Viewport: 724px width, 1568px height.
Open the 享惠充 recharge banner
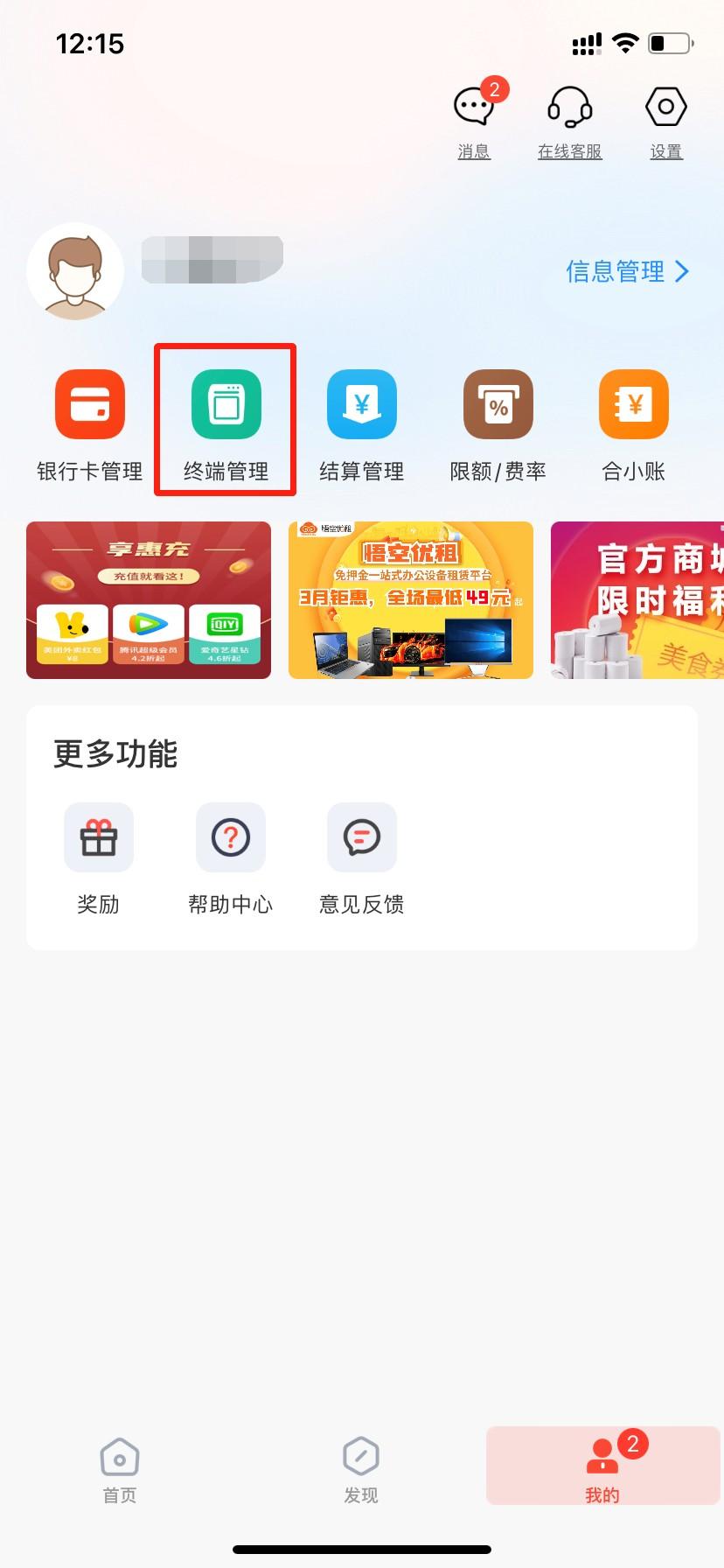pyautogui.click(x=149, y=600)
